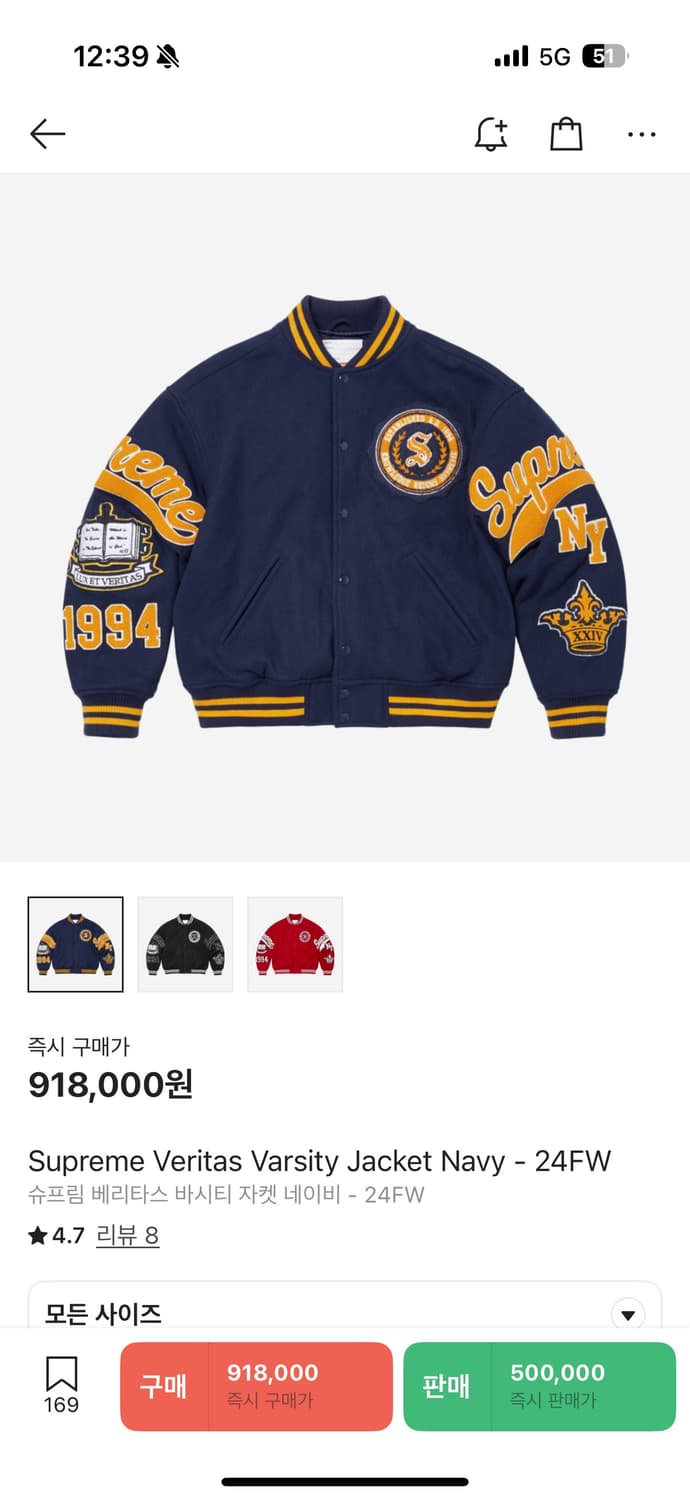
Task: Open the shopping bag
Action: (x=566, y=134)
